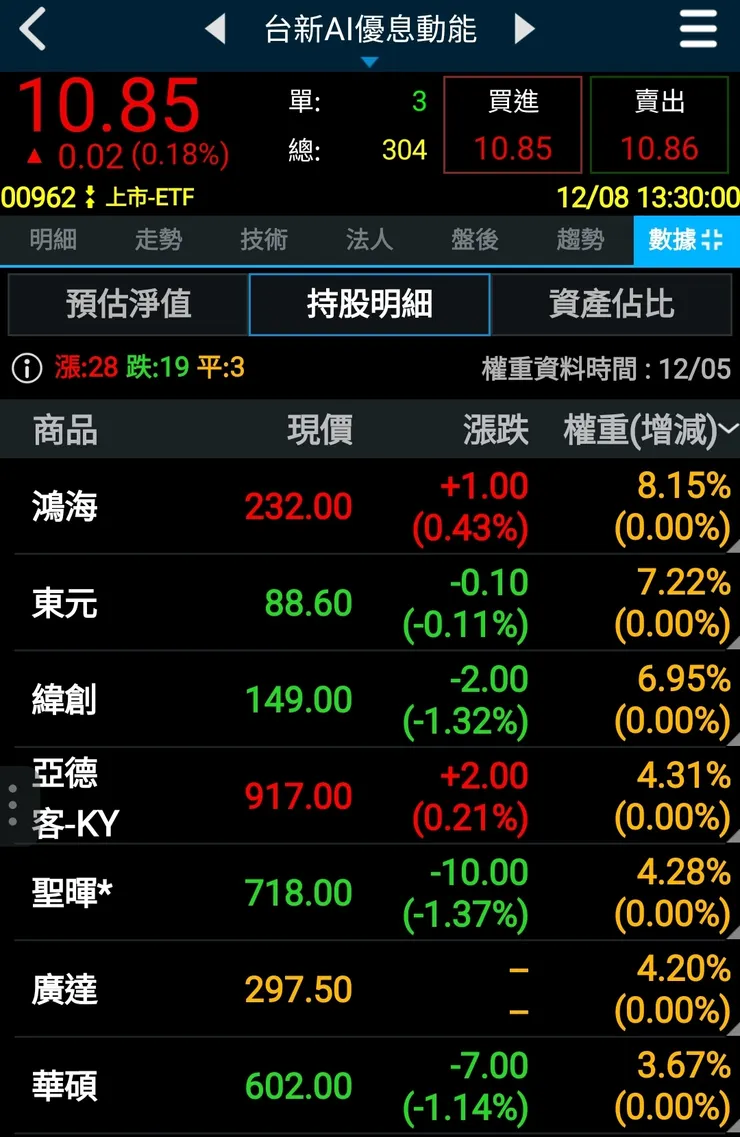Viewport: 740px width, 1137px height.
Task: Expand the panel under the blue triangle below title
Action: click(369, 61)
